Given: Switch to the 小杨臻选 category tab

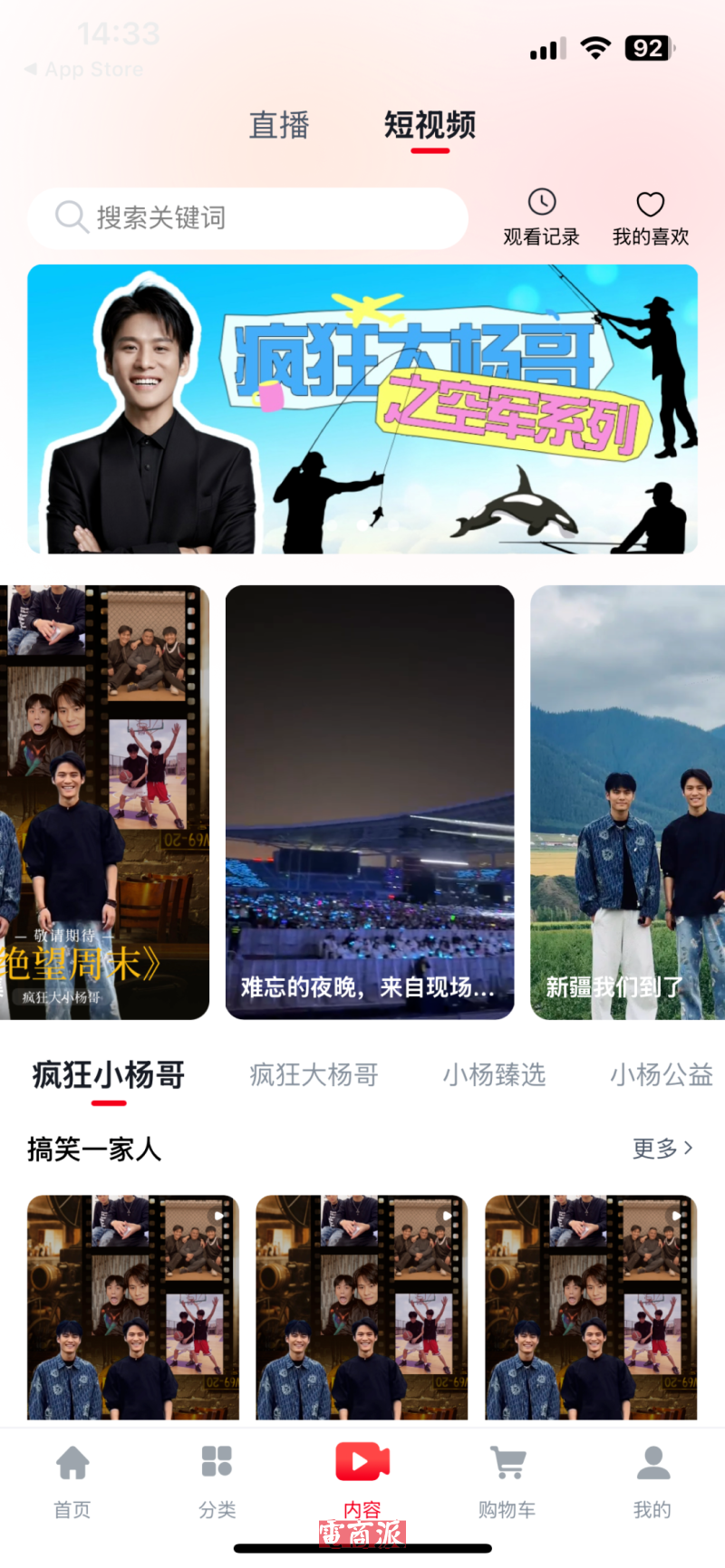Looking at the screenshot, I should pyautogui.click(x=494, y=1075).
